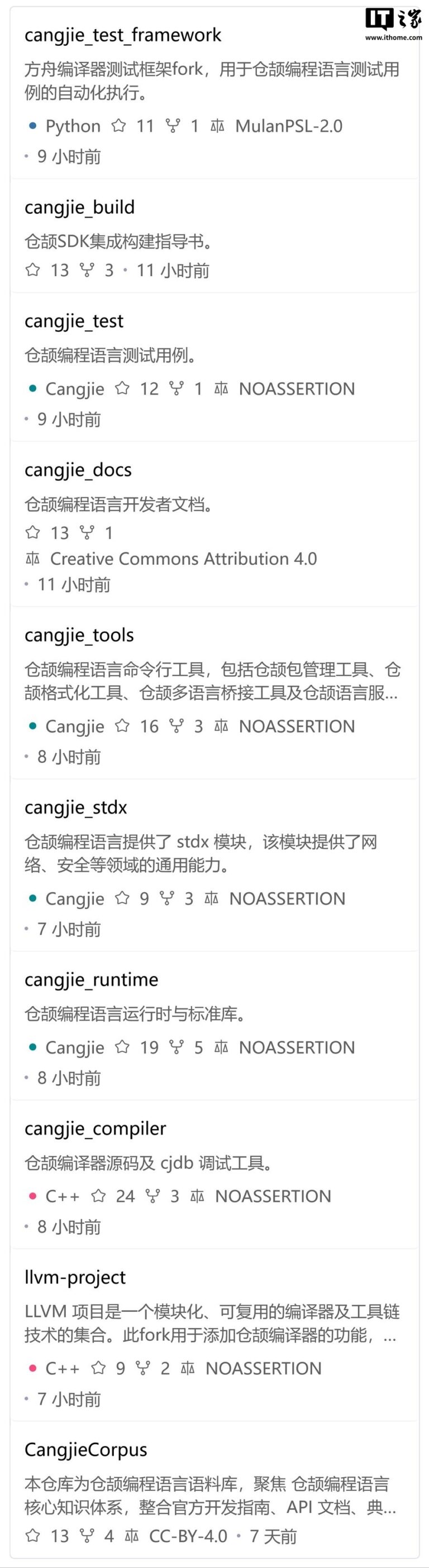Select the cangjie_stdx repository

[x=75, y=808]
